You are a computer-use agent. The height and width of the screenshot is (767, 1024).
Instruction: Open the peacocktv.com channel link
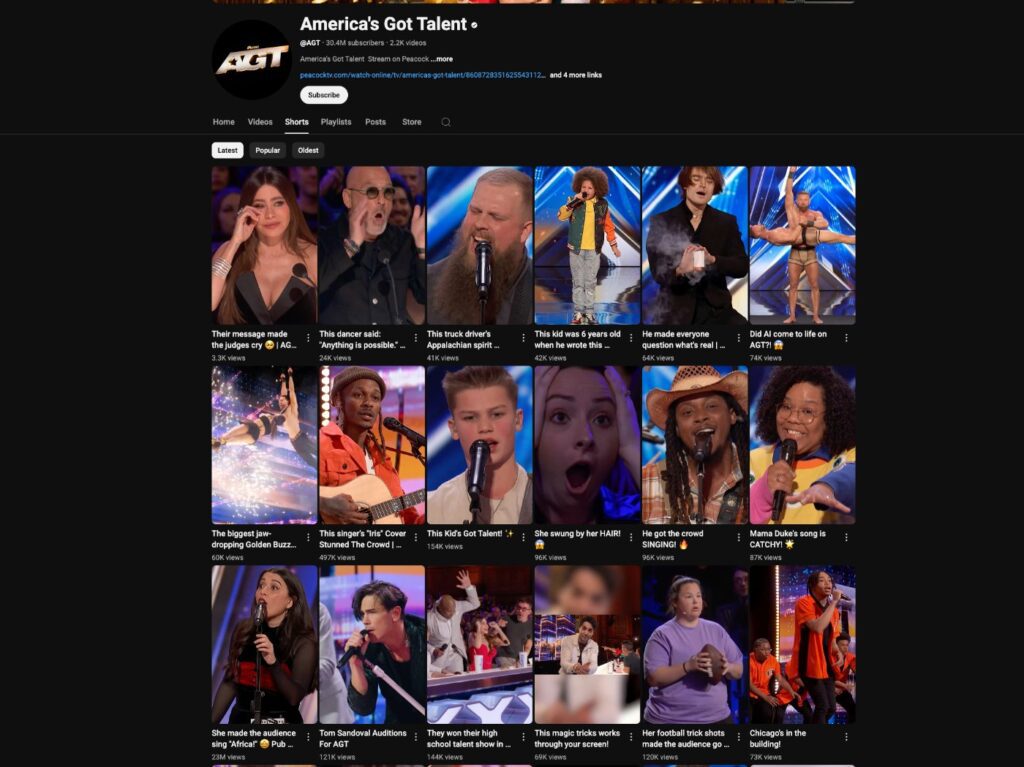[420, 75]
